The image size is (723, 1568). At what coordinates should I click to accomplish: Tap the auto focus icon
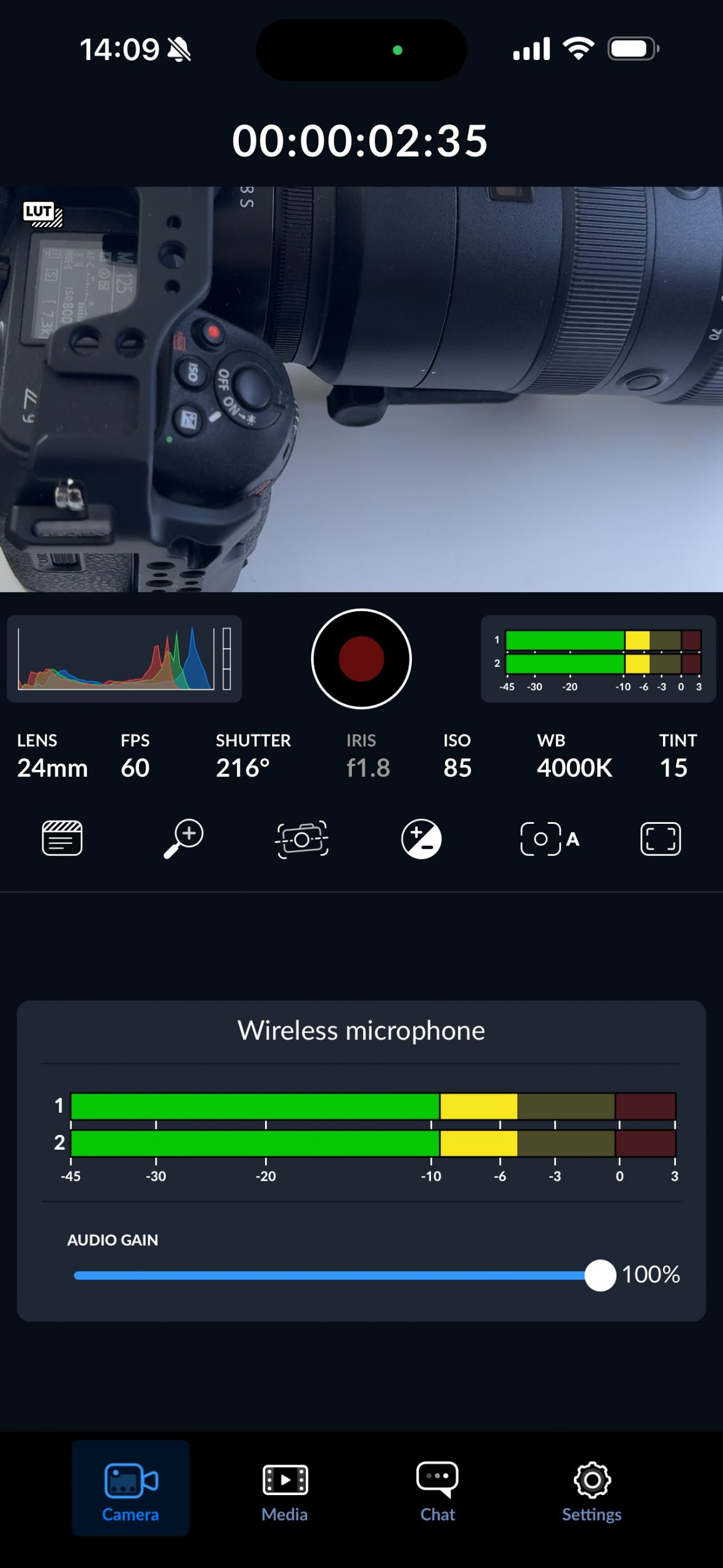point(549,839)
